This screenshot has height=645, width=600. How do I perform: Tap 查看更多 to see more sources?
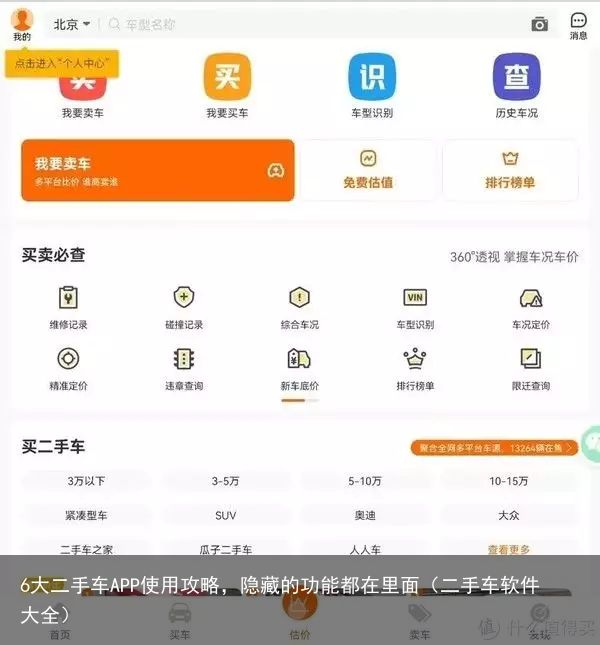[508, 550]
